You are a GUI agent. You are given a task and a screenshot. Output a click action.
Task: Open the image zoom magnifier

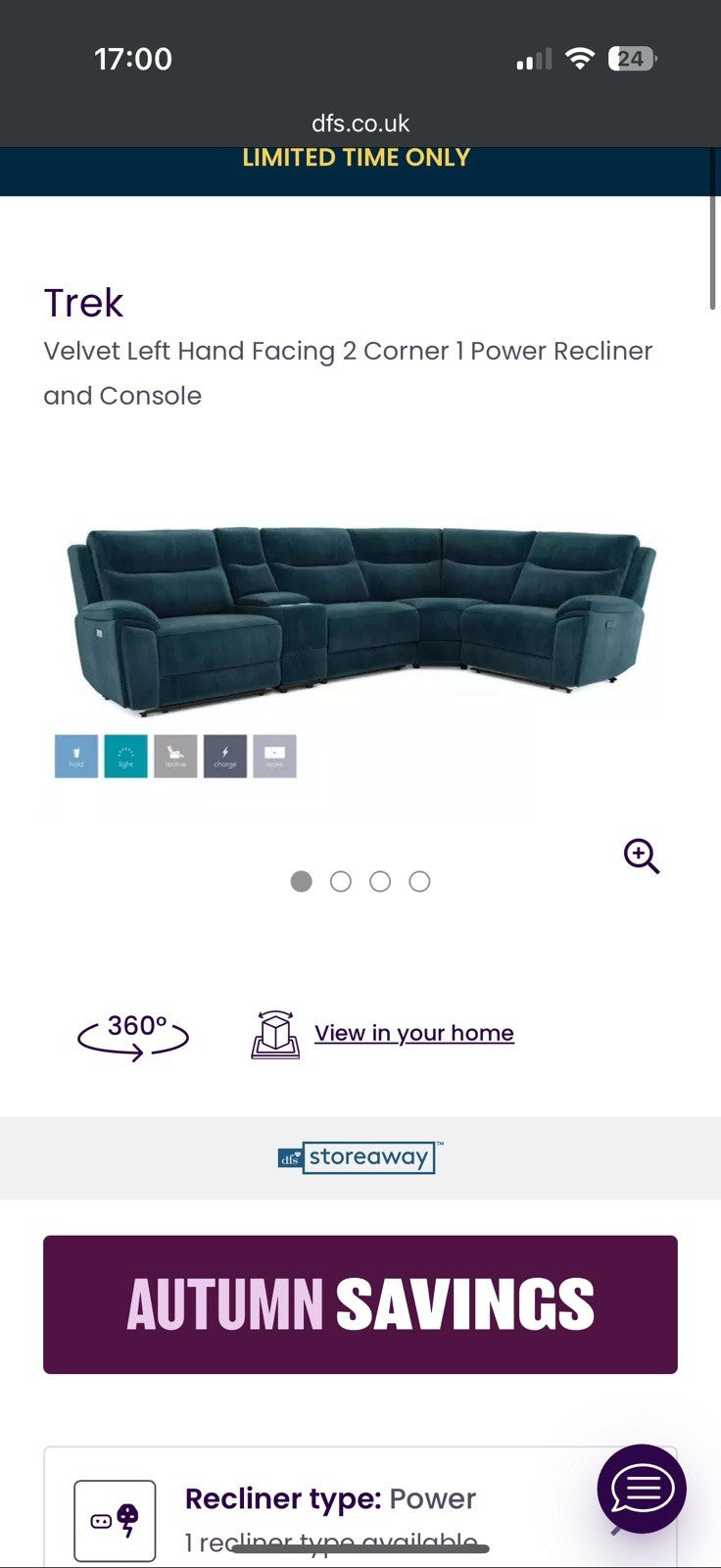click(642, 856)
